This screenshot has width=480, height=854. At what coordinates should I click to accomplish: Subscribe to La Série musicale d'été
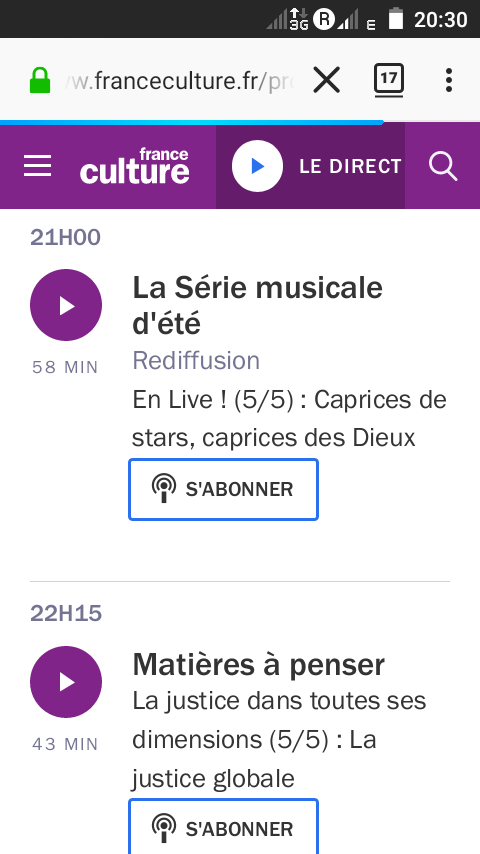(223, 490)
